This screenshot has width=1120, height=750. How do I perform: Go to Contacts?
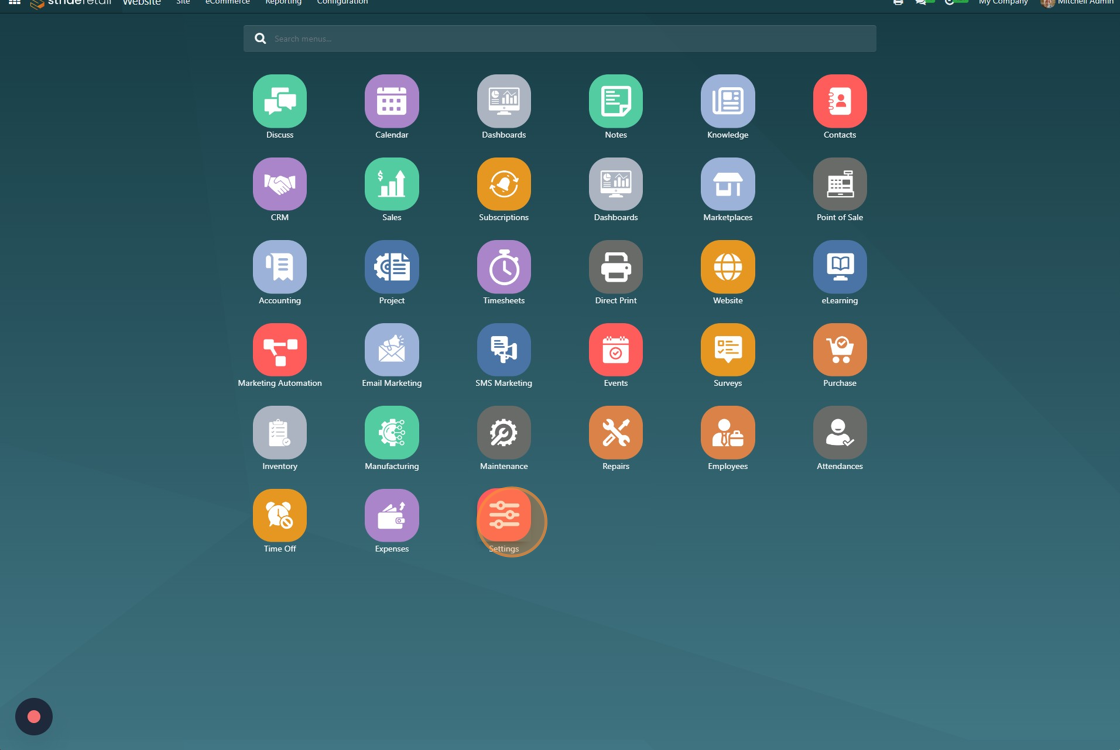pos(840,101)
